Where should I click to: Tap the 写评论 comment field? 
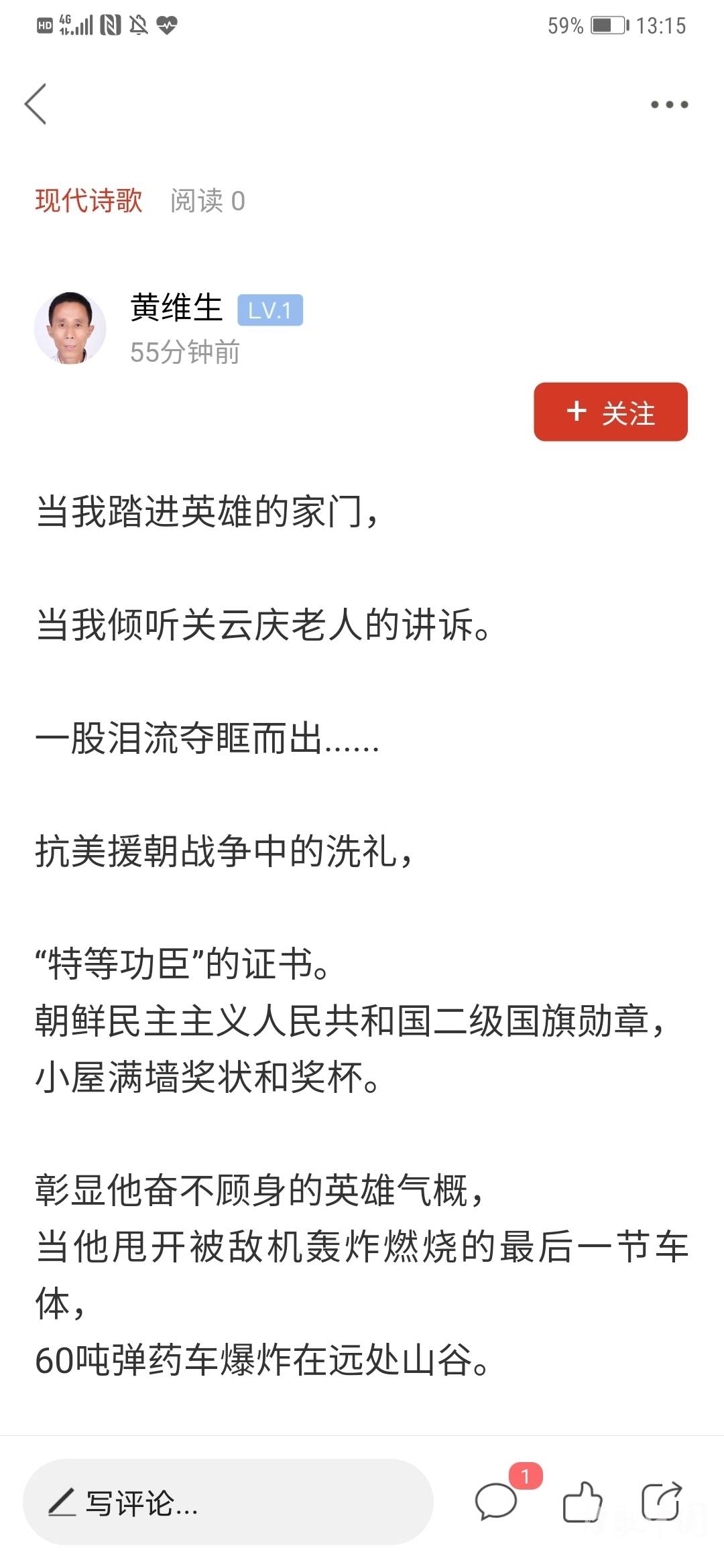pyautogui.click(x=228, y=1502)
